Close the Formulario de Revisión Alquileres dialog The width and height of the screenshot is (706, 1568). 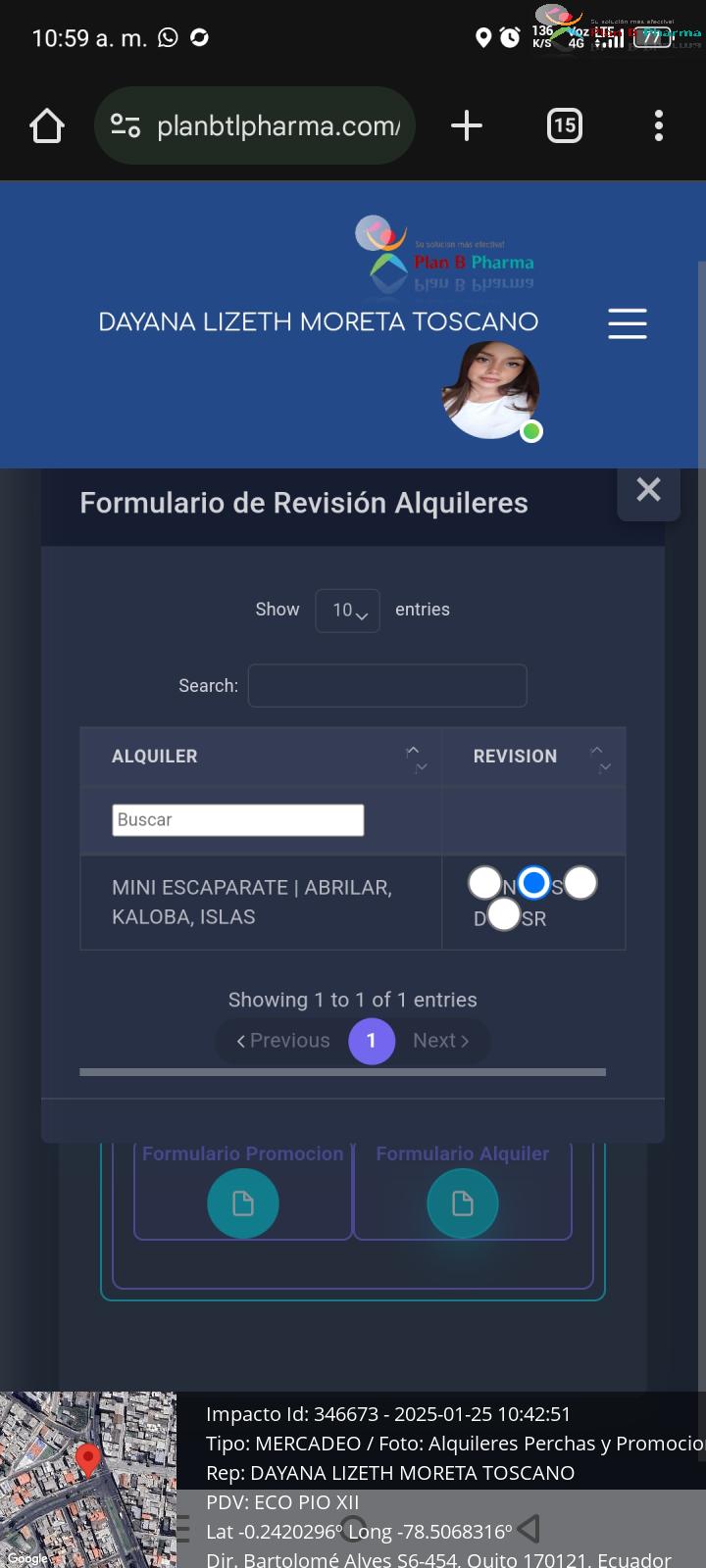click(648, 490)
